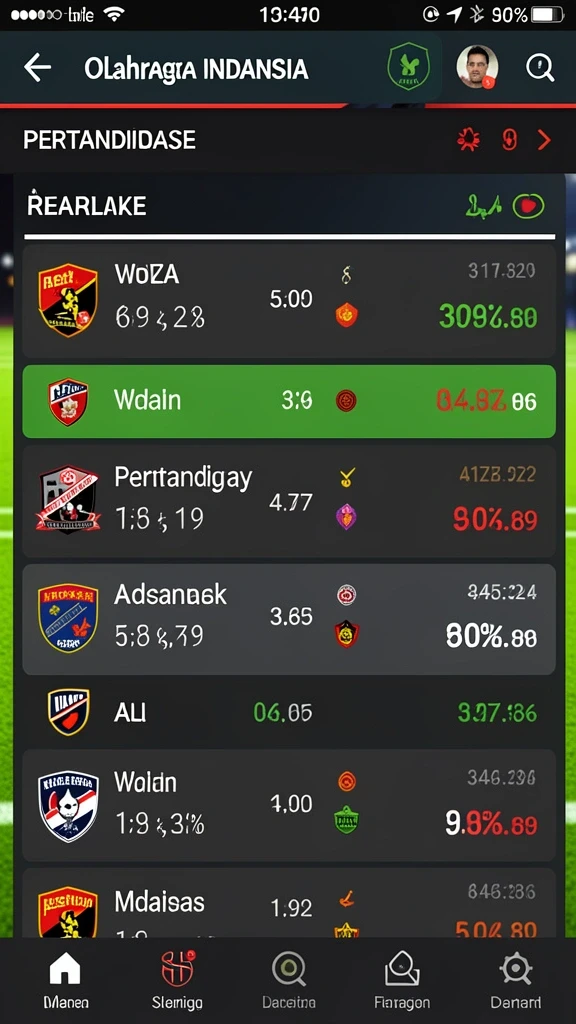Viewport: 576px width, 1024px height.
Task: Switch to the Manen home tab
Action: pos(65,981)
